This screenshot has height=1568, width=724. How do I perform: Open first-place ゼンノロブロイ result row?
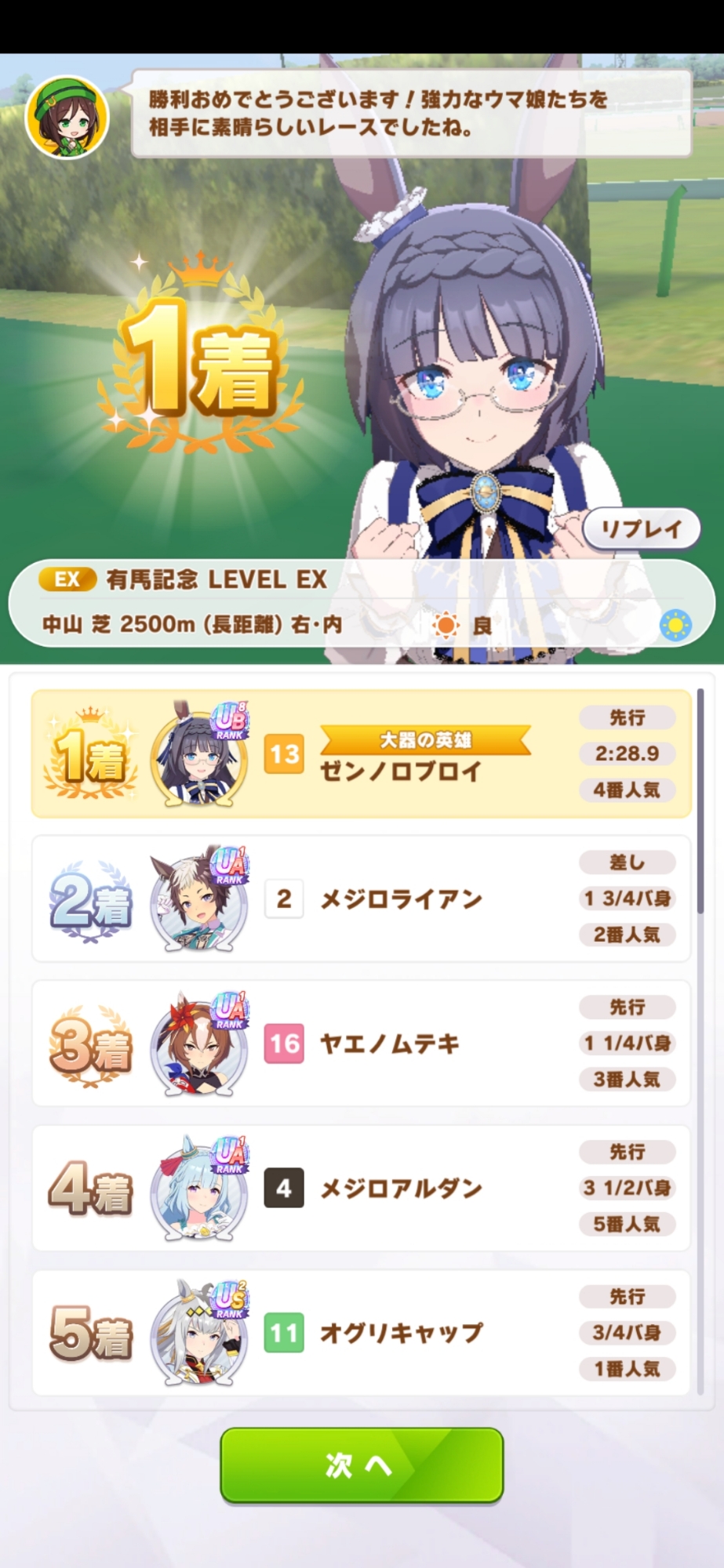point(361,754)
